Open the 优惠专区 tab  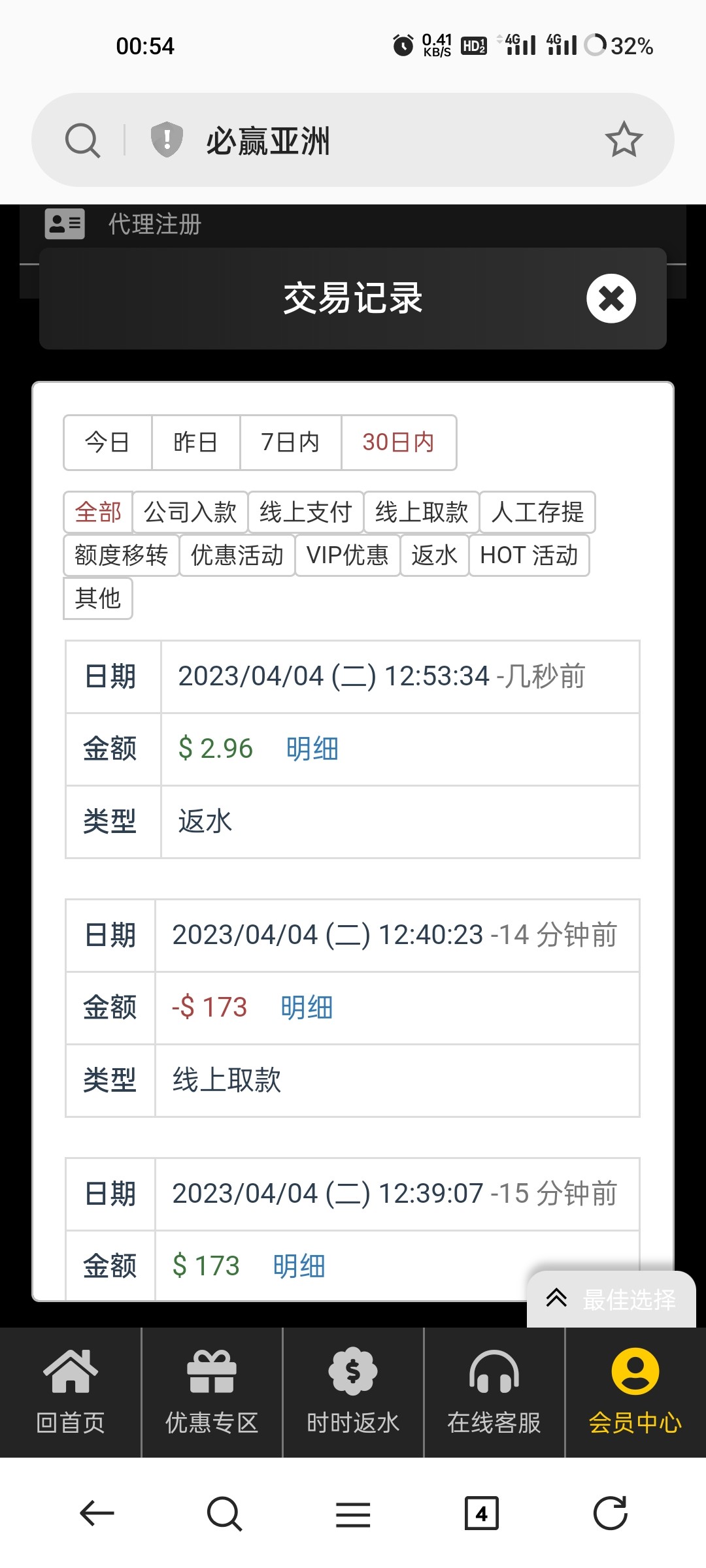pyautogui.click(x=212, y=1392)
